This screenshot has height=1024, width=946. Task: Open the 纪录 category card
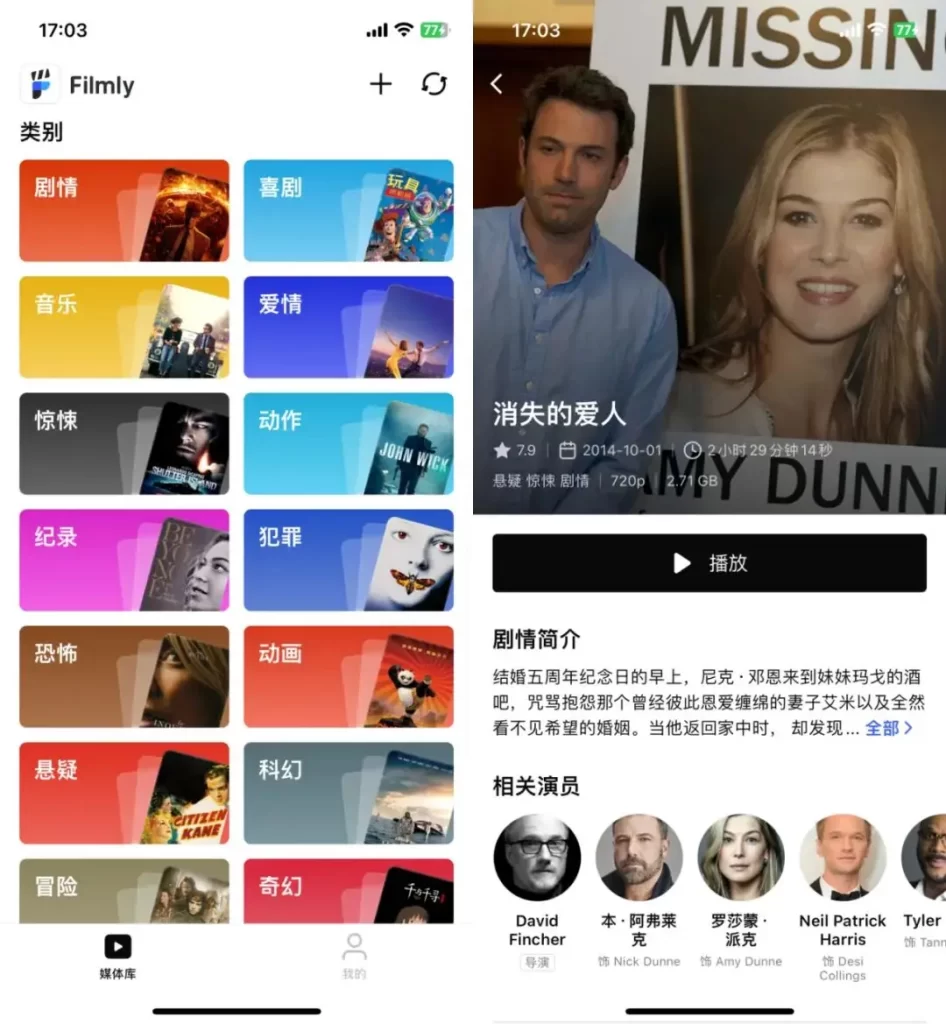coord(124,560)
